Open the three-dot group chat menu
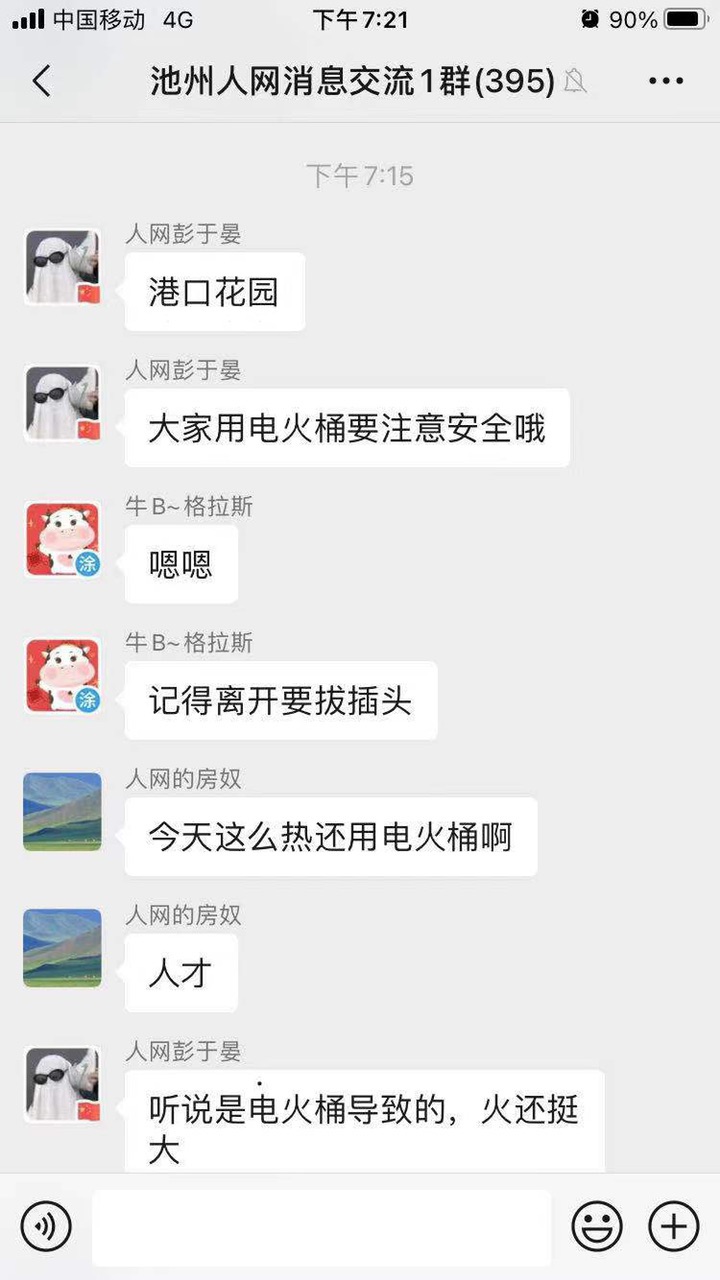This screenshot has width=720, height=1280. pyautogui.click(x=666, y=81)
